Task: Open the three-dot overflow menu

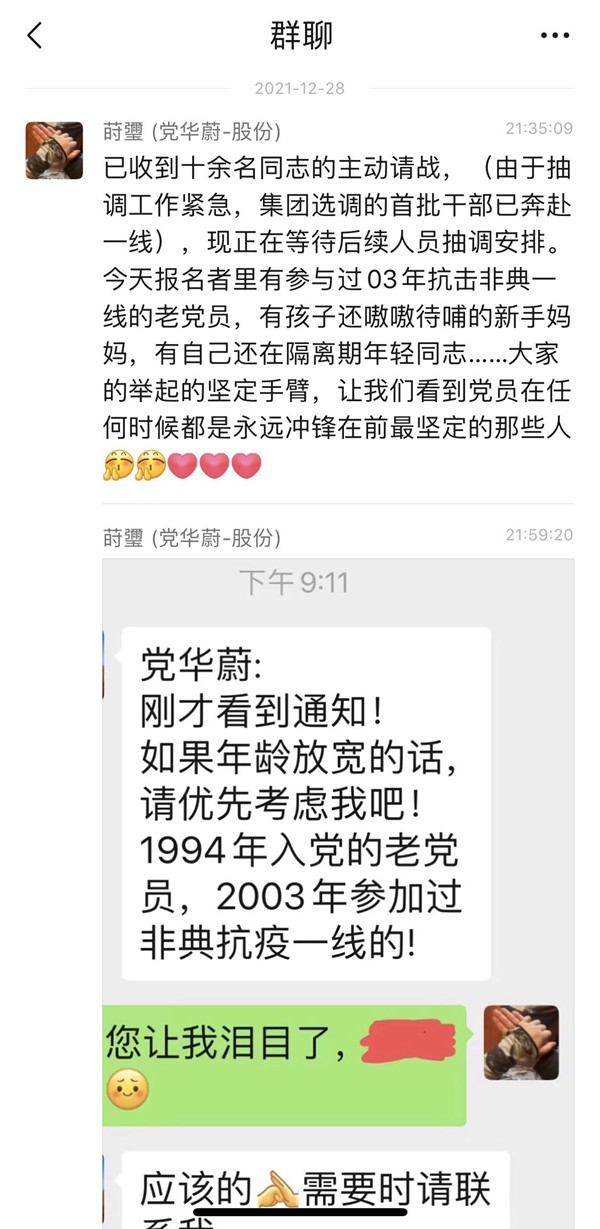Action: (554, 36)
